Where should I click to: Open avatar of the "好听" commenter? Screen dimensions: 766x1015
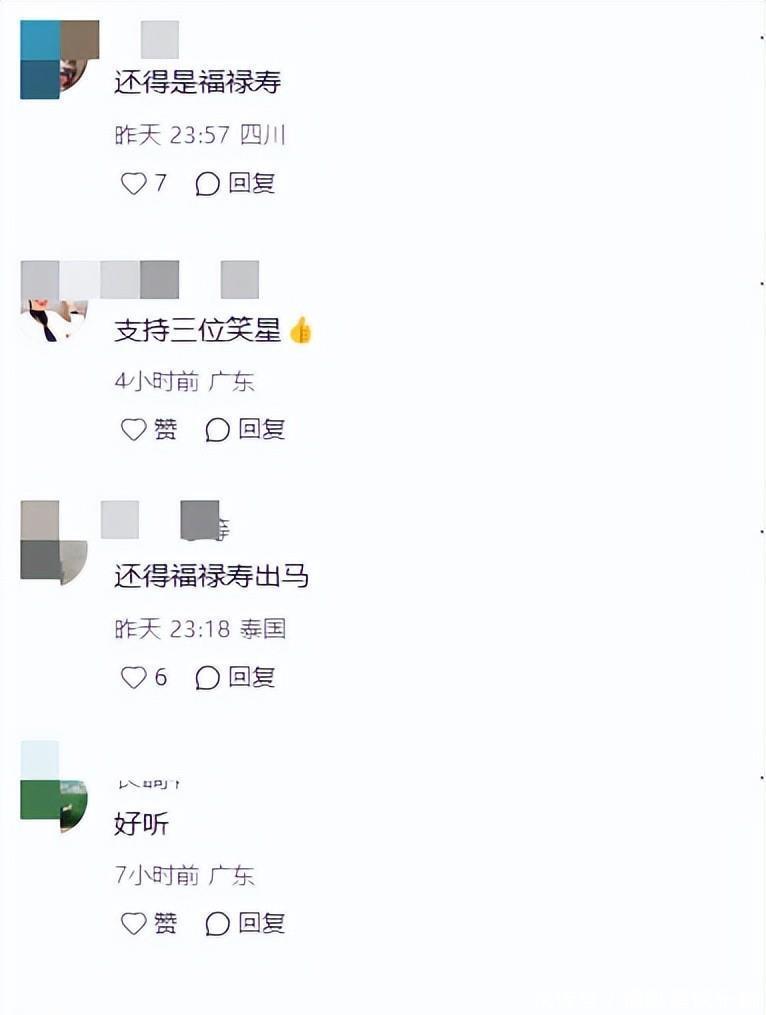coord(54,787)
